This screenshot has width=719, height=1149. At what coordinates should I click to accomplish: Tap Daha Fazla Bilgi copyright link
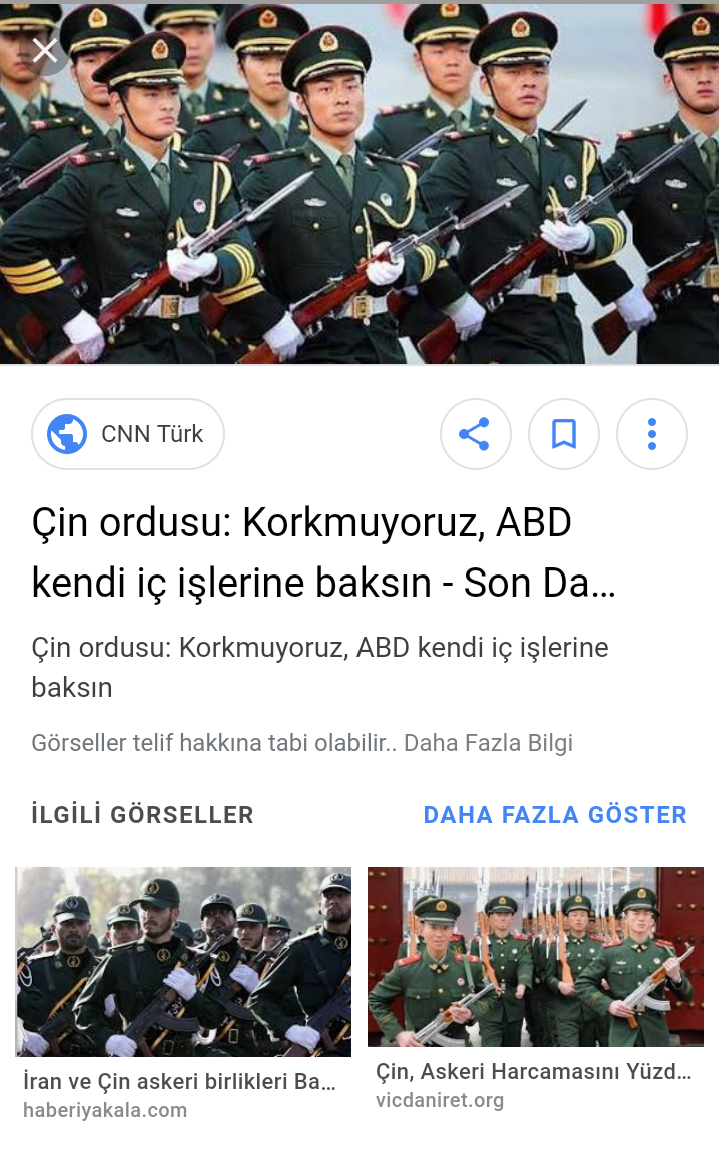click(488, 743)
